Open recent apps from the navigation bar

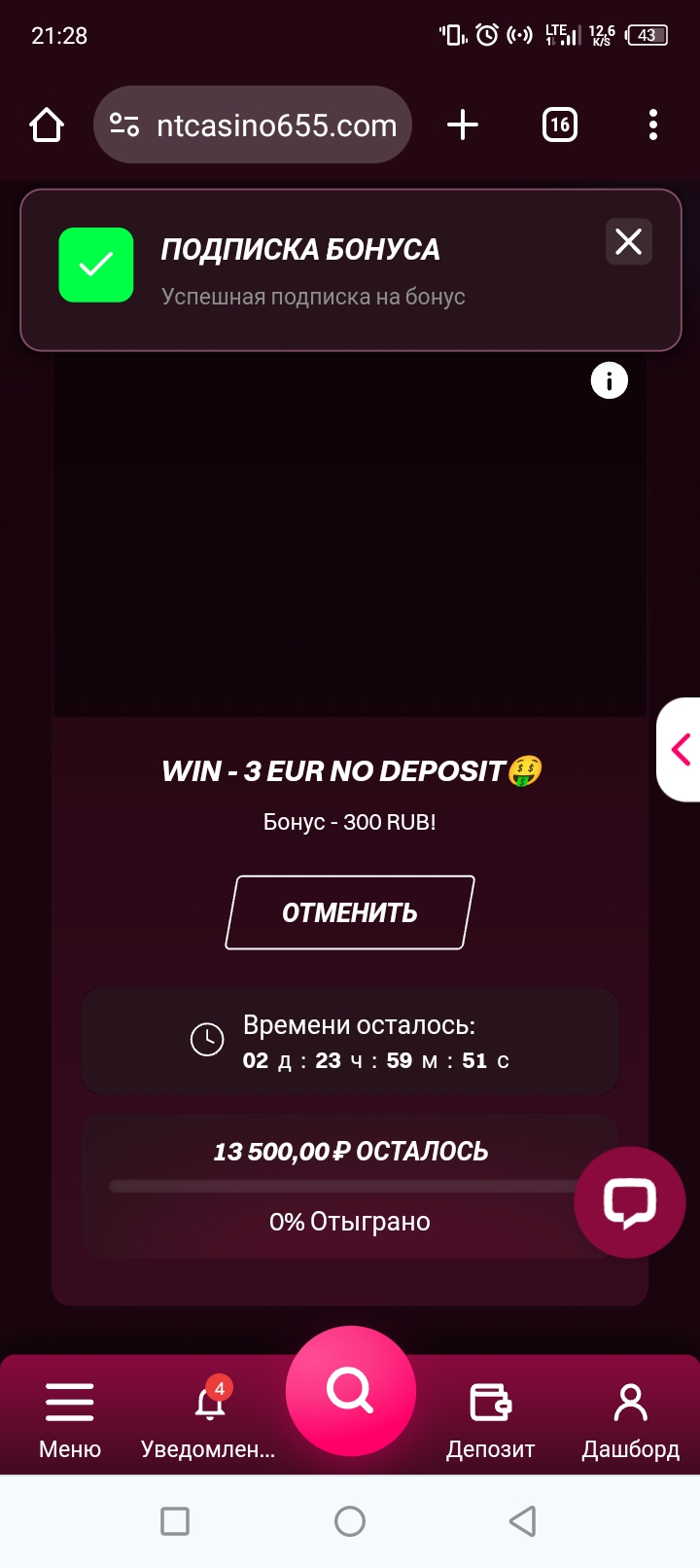(175, 1520)
